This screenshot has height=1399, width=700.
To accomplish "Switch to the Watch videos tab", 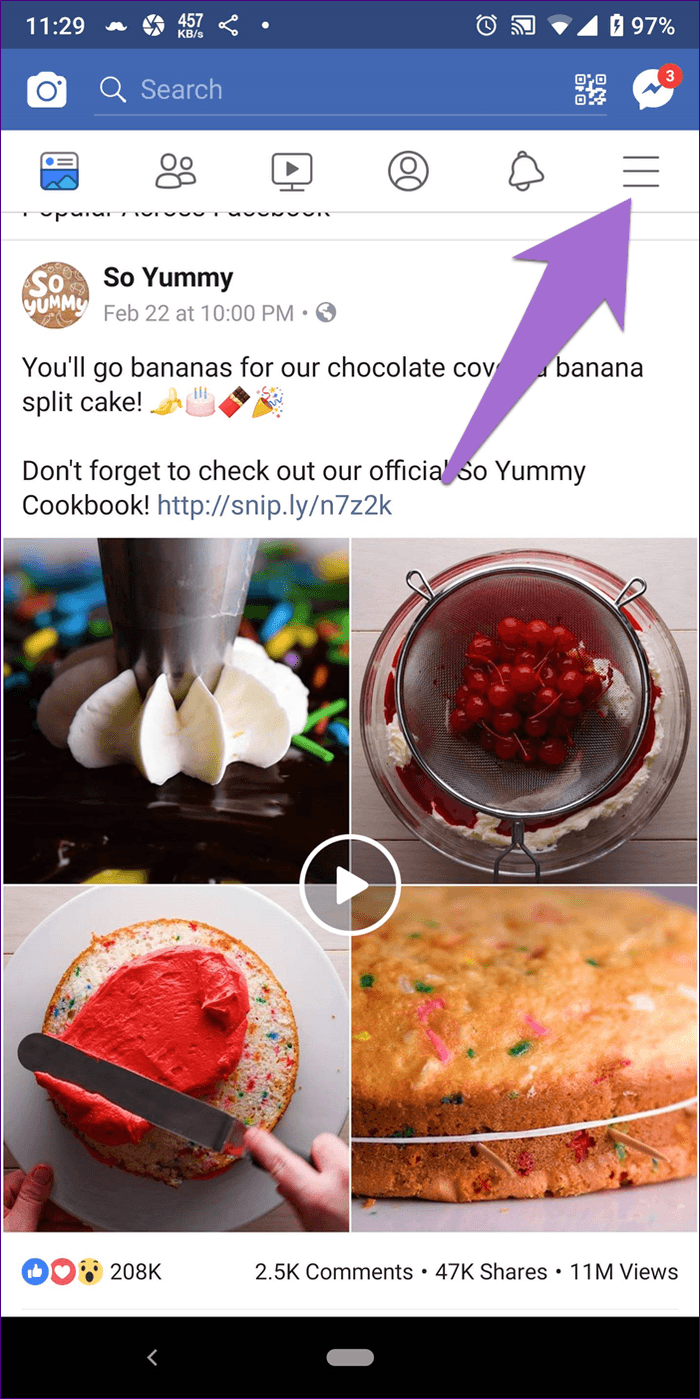I will point(292,172).
